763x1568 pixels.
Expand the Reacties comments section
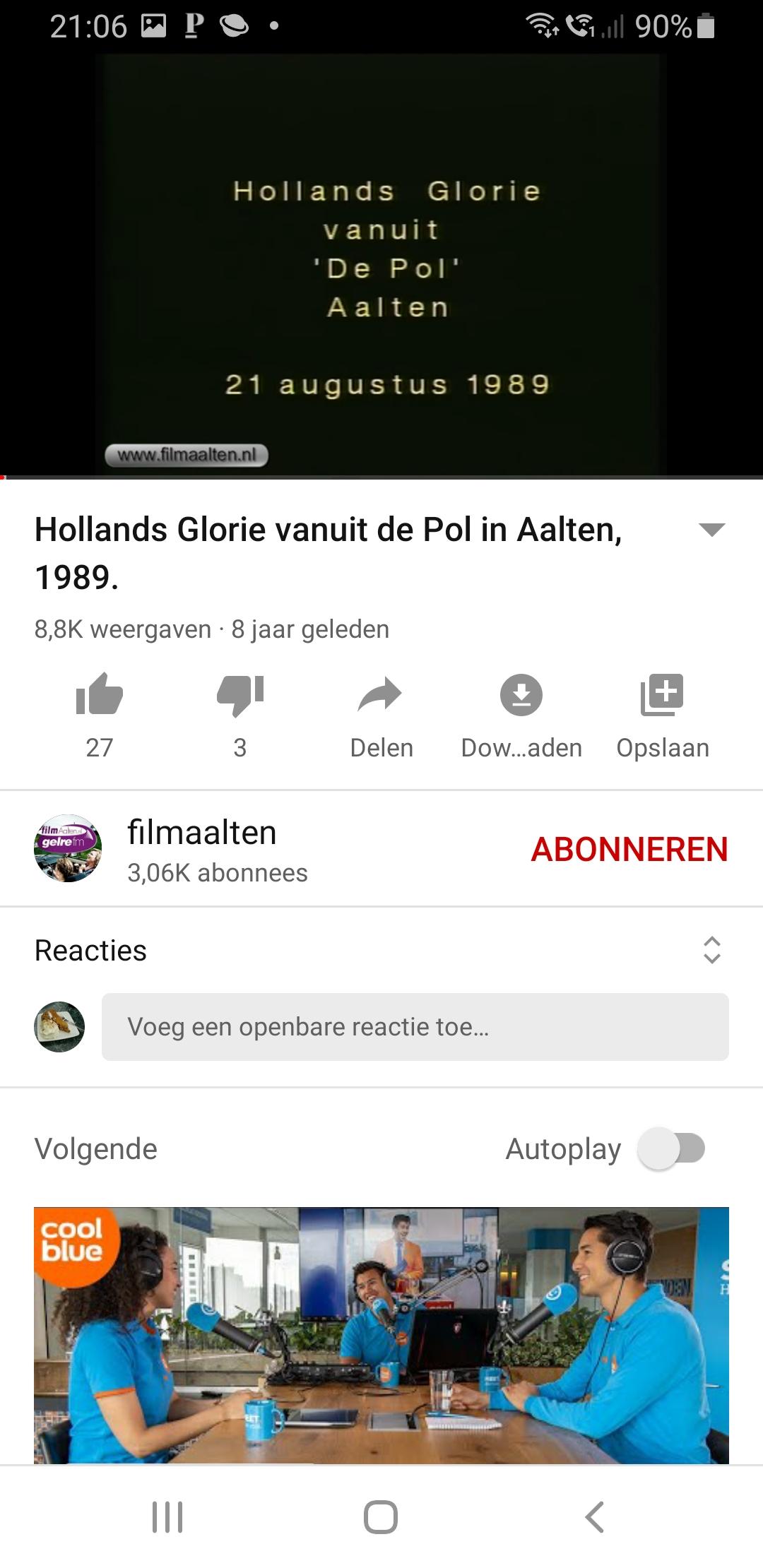711,950
